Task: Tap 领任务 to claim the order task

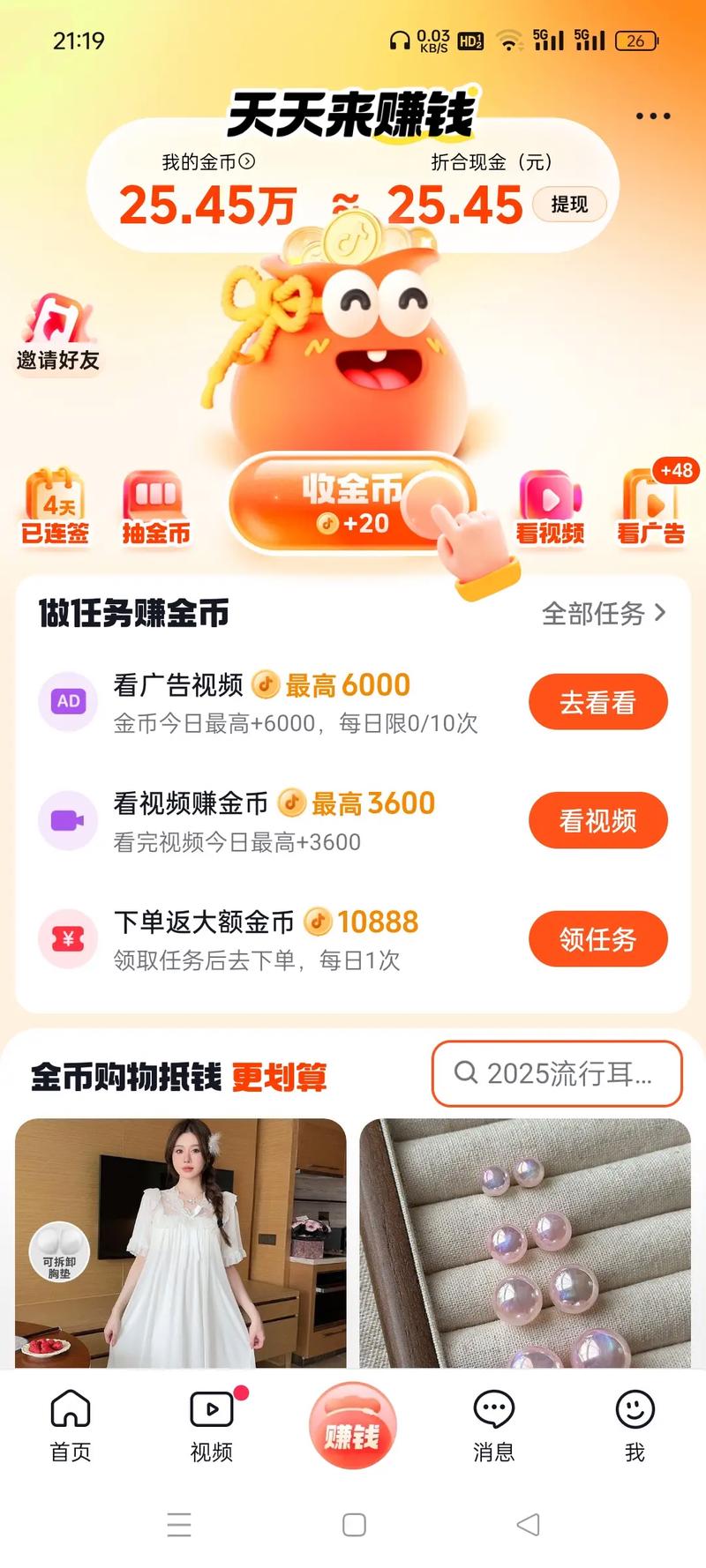Action: tap(597, 939)
